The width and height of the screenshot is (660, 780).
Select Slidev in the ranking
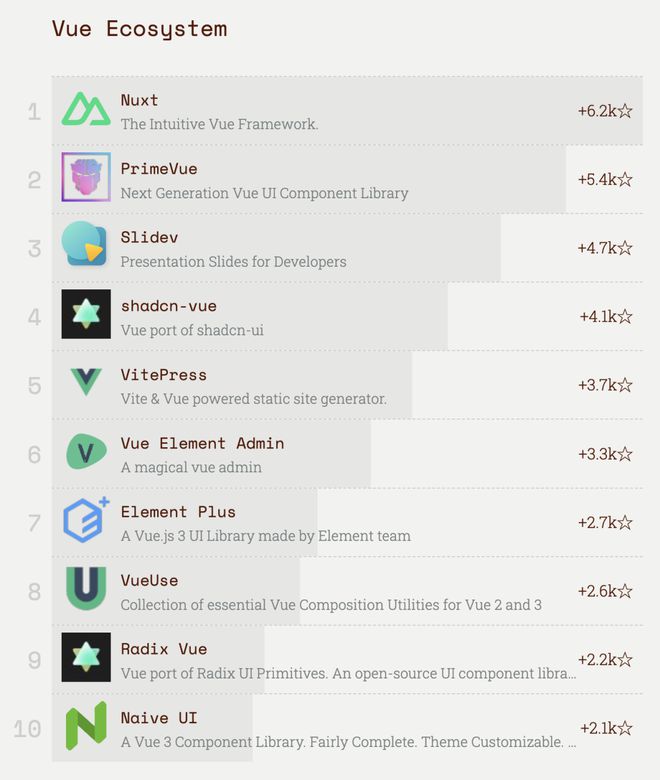tap(149, 238)
